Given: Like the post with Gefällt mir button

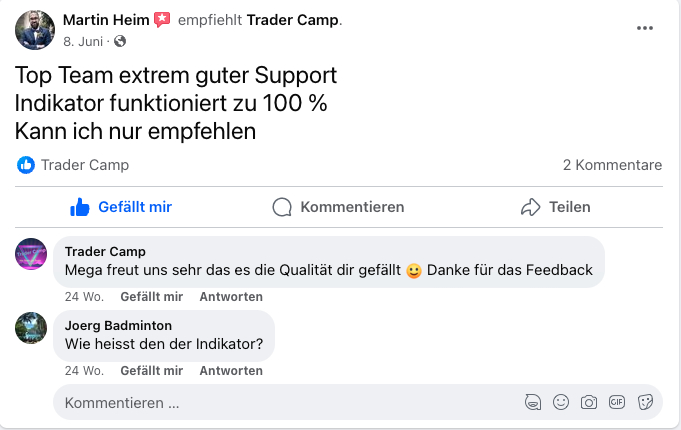Looking at the screenshot, I should 121,207.
